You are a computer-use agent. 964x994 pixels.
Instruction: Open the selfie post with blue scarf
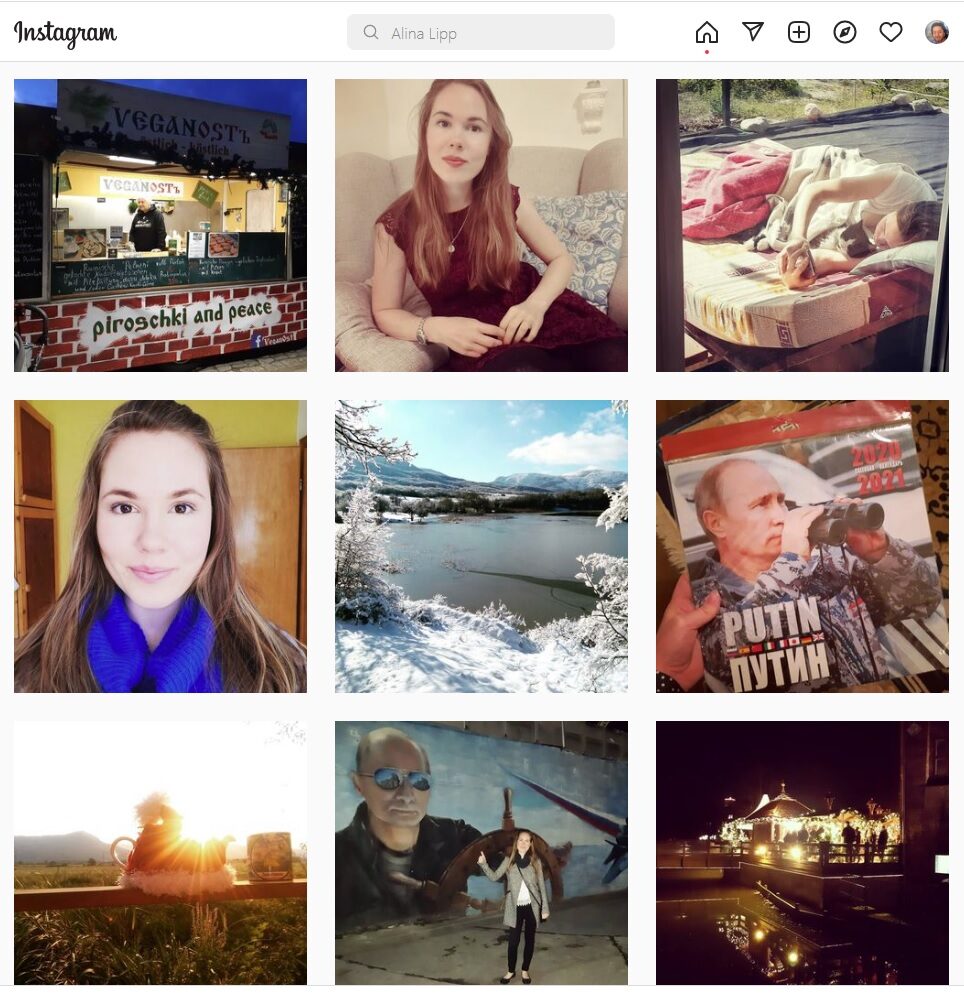pyautogui.click(x=160, y=546)
